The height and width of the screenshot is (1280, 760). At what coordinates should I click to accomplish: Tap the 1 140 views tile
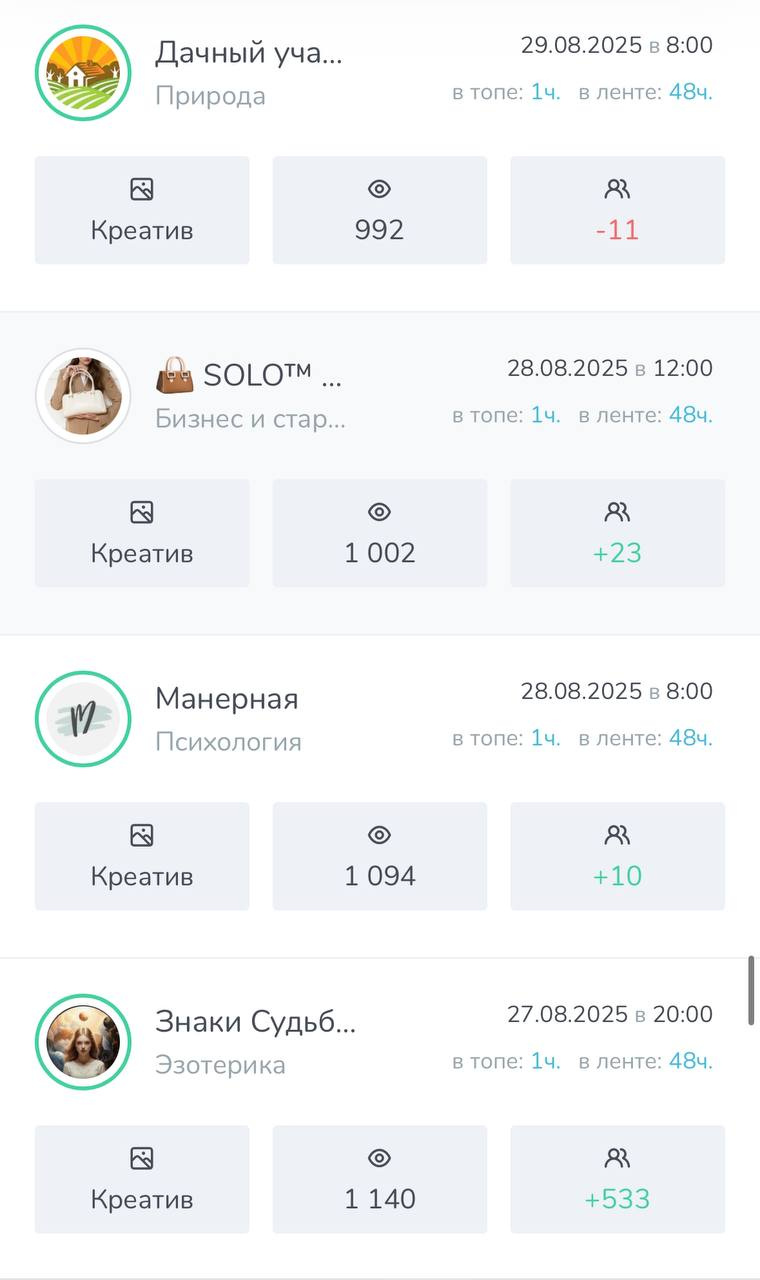379,1179
